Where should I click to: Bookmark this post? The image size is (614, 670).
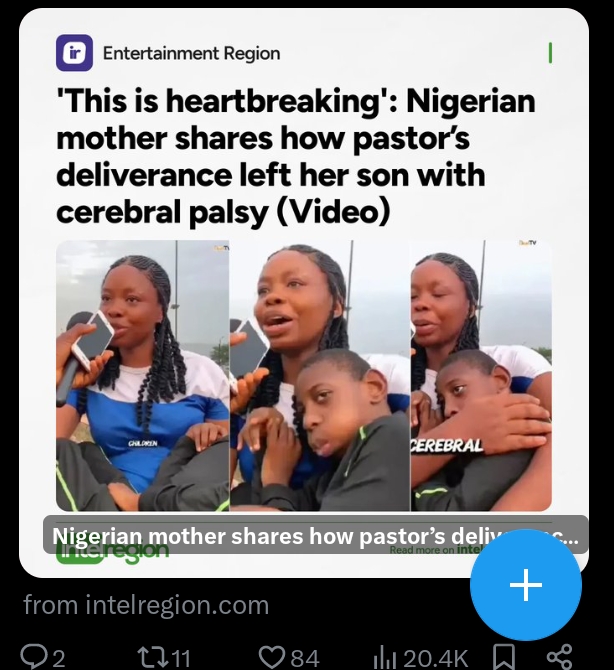[x=507, y=656]
